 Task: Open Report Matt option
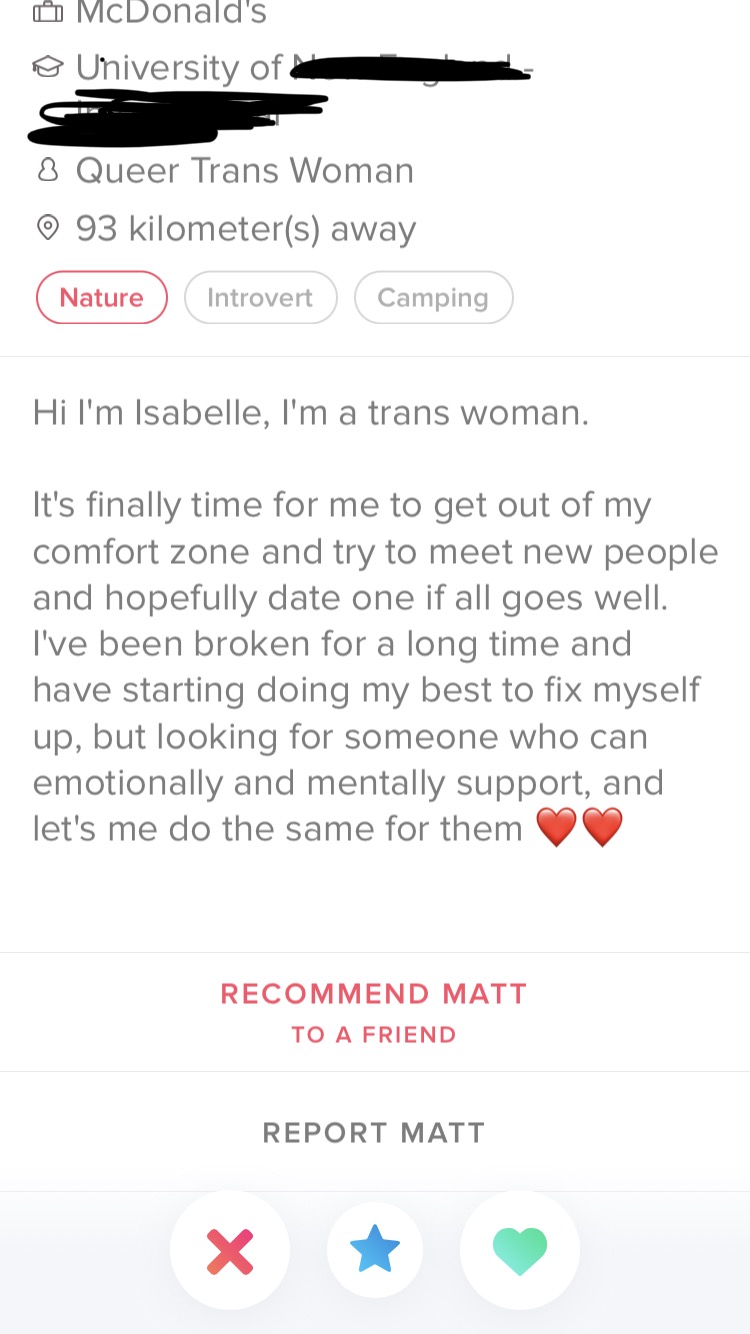click(374, 1132)
